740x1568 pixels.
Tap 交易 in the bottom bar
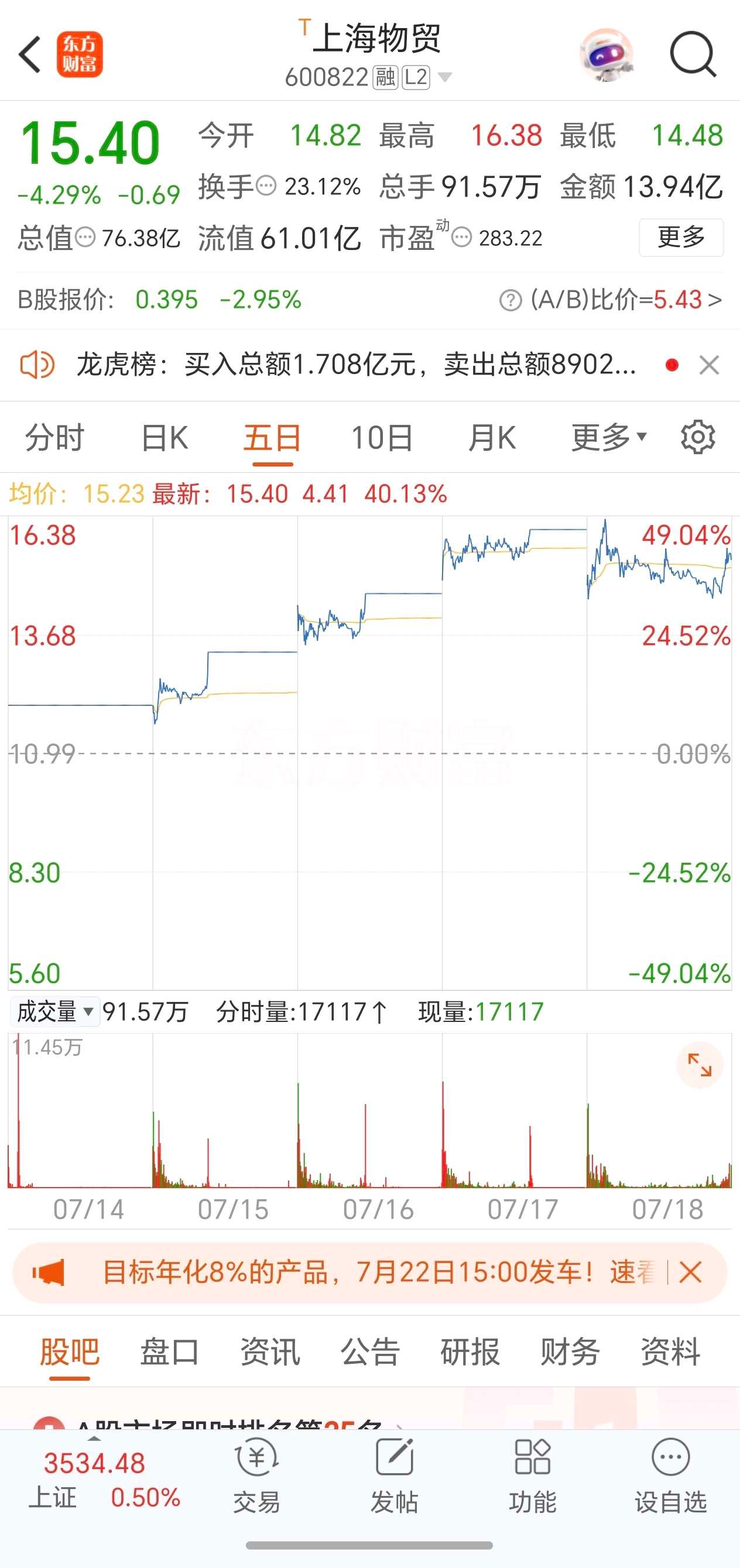click(256, 1476)
